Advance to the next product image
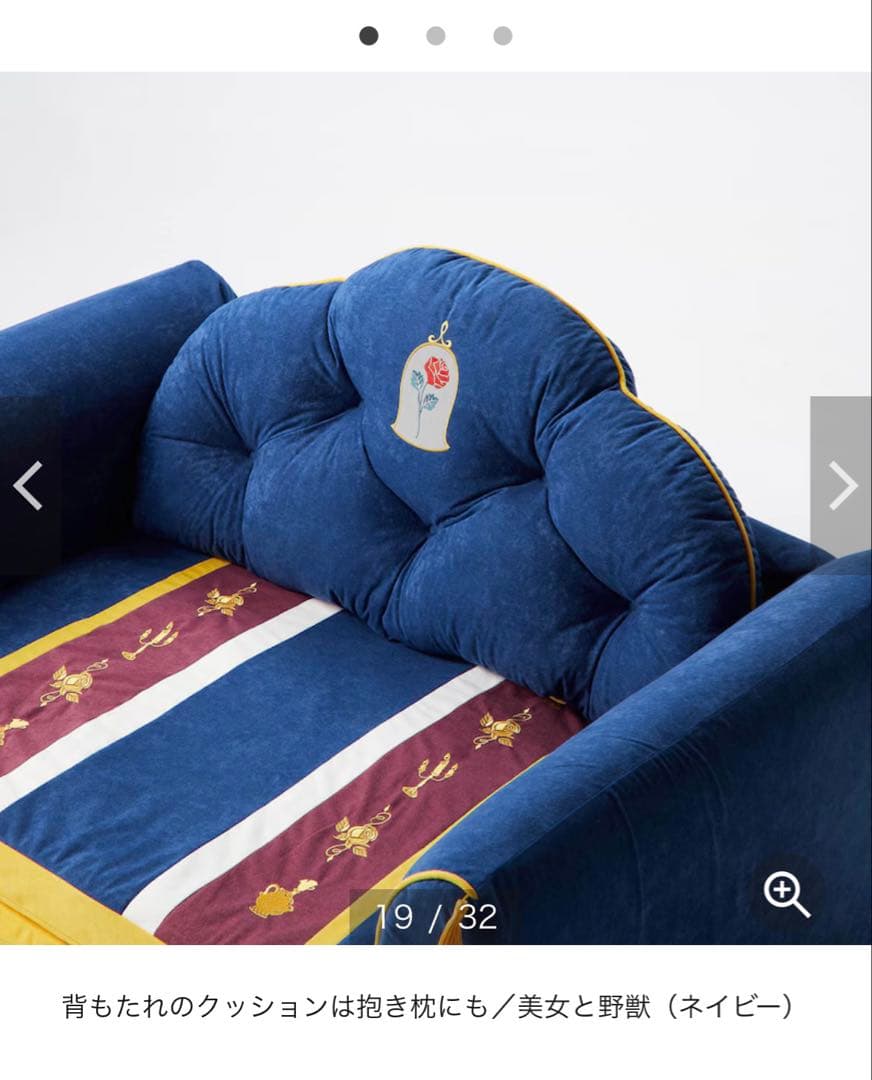The width and height of the screenshot is (872, 1080). pos(842,486)
